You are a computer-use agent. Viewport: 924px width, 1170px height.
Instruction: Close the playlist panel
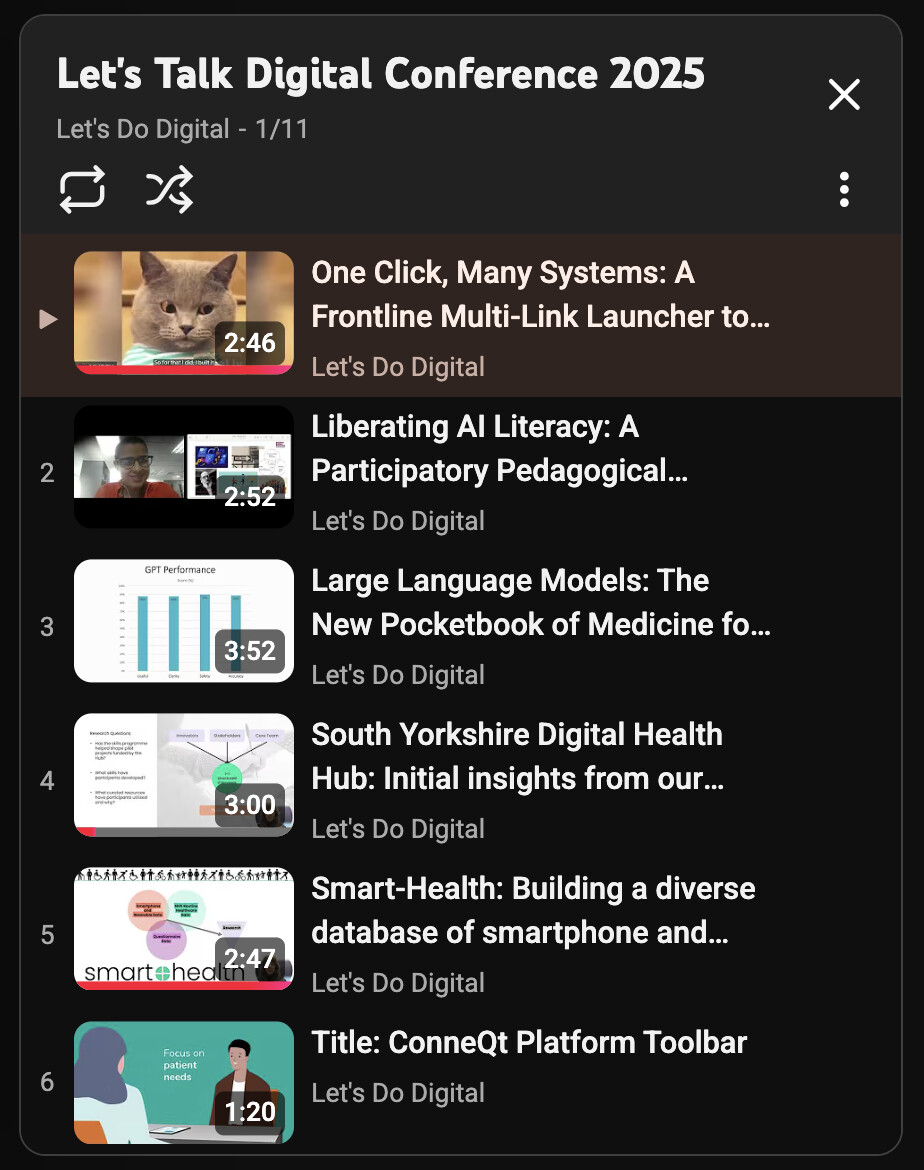844,95
